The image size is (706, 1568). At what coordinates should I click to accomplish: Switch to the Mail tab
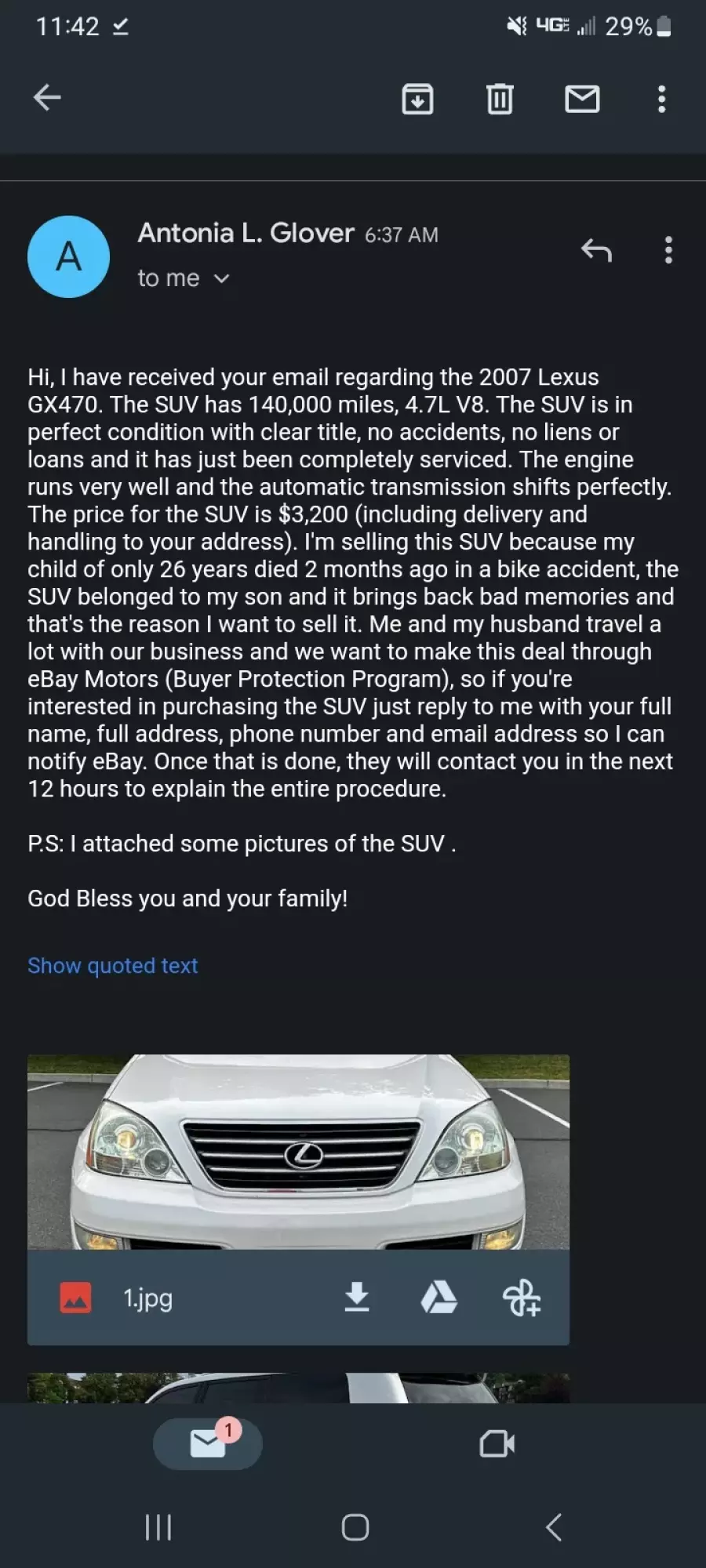tap(208, 1443)
